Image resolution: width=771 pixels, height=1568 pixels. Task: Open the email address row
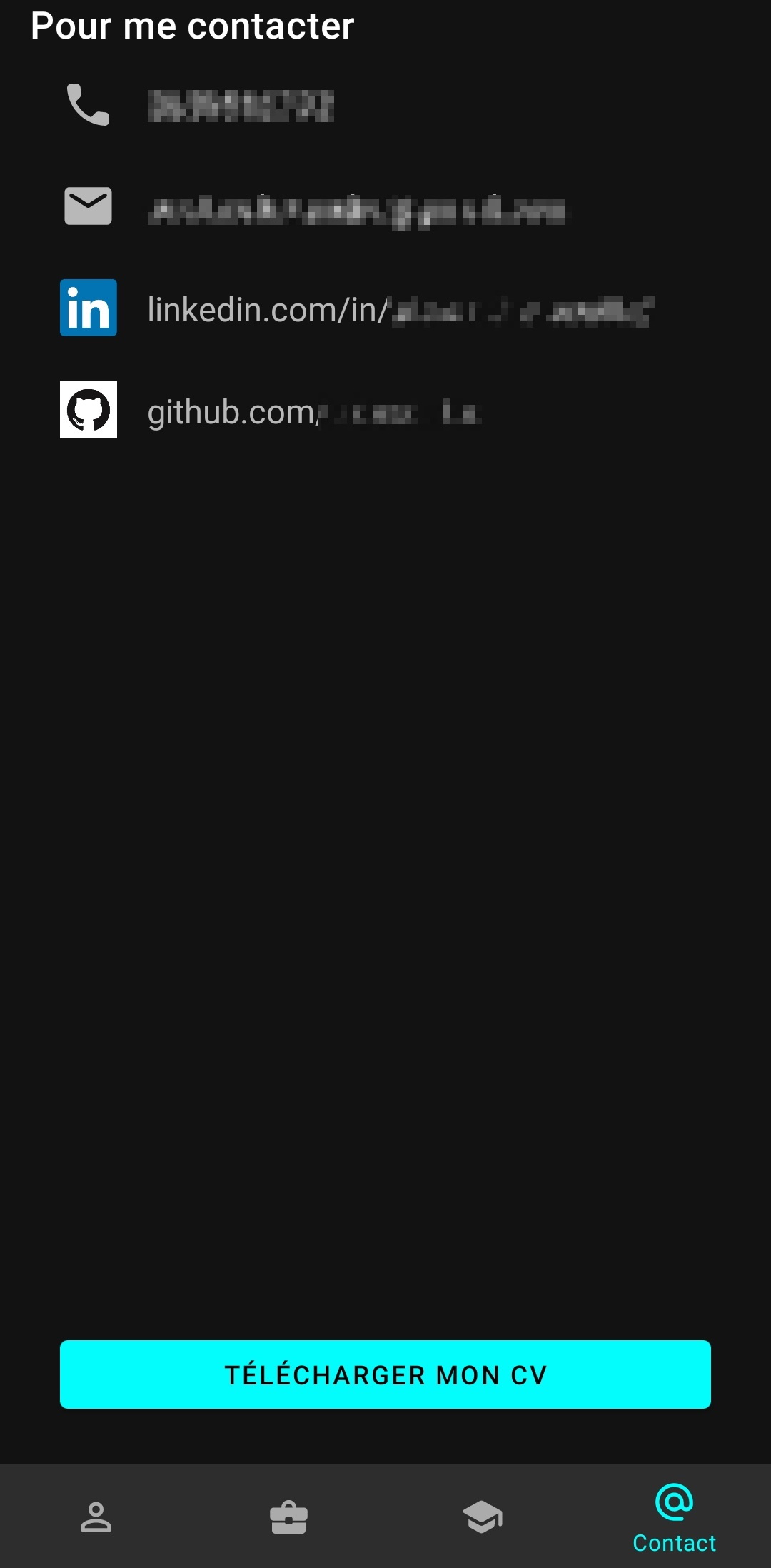click(356, 209)
